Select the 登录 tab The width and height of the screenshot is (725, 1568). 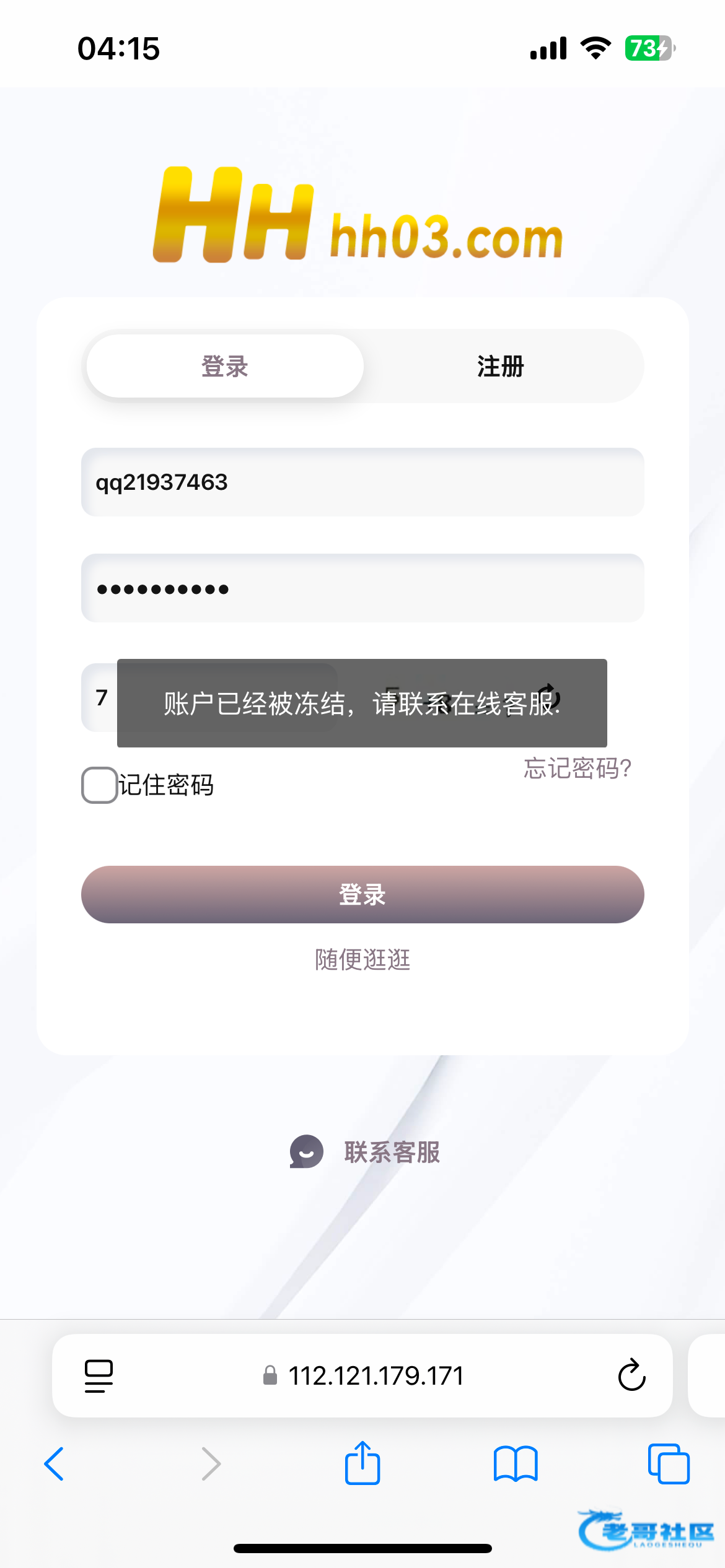coord(224,367)
